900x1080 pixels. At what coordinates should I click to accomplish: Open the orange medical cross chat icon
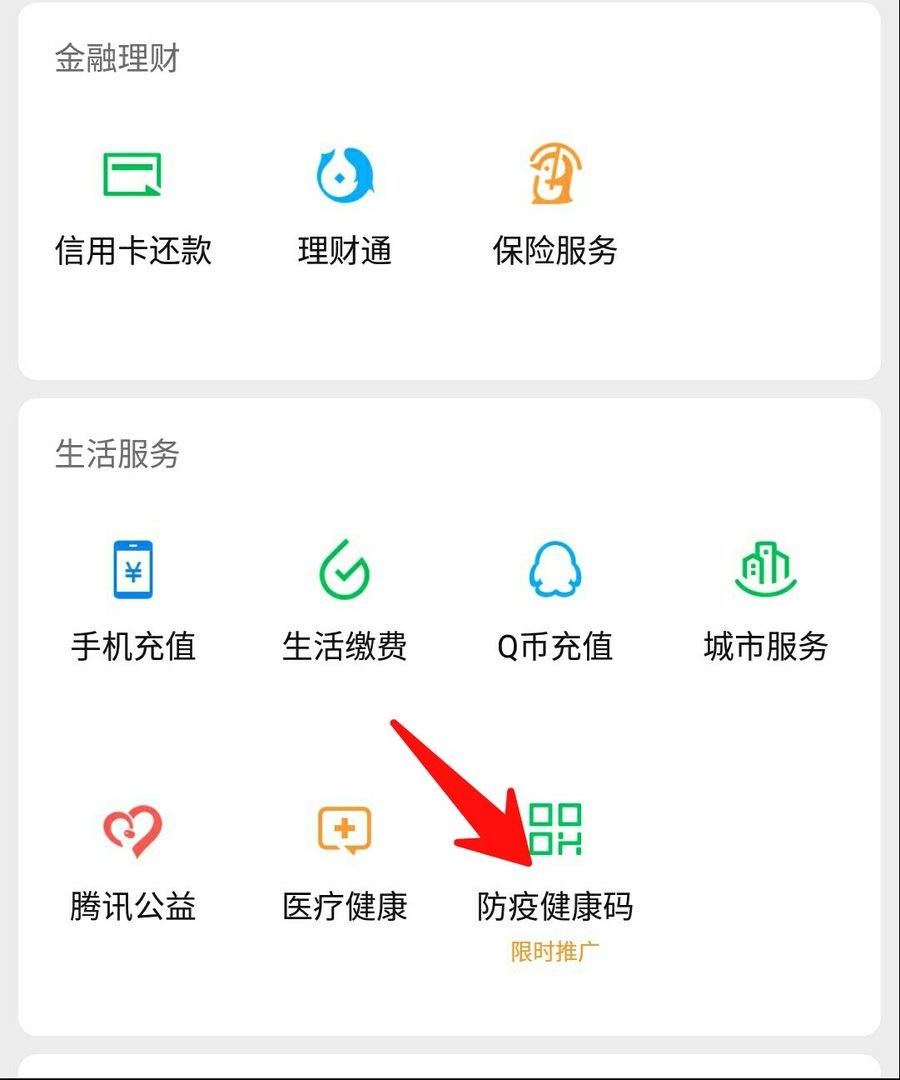[345, 828]
